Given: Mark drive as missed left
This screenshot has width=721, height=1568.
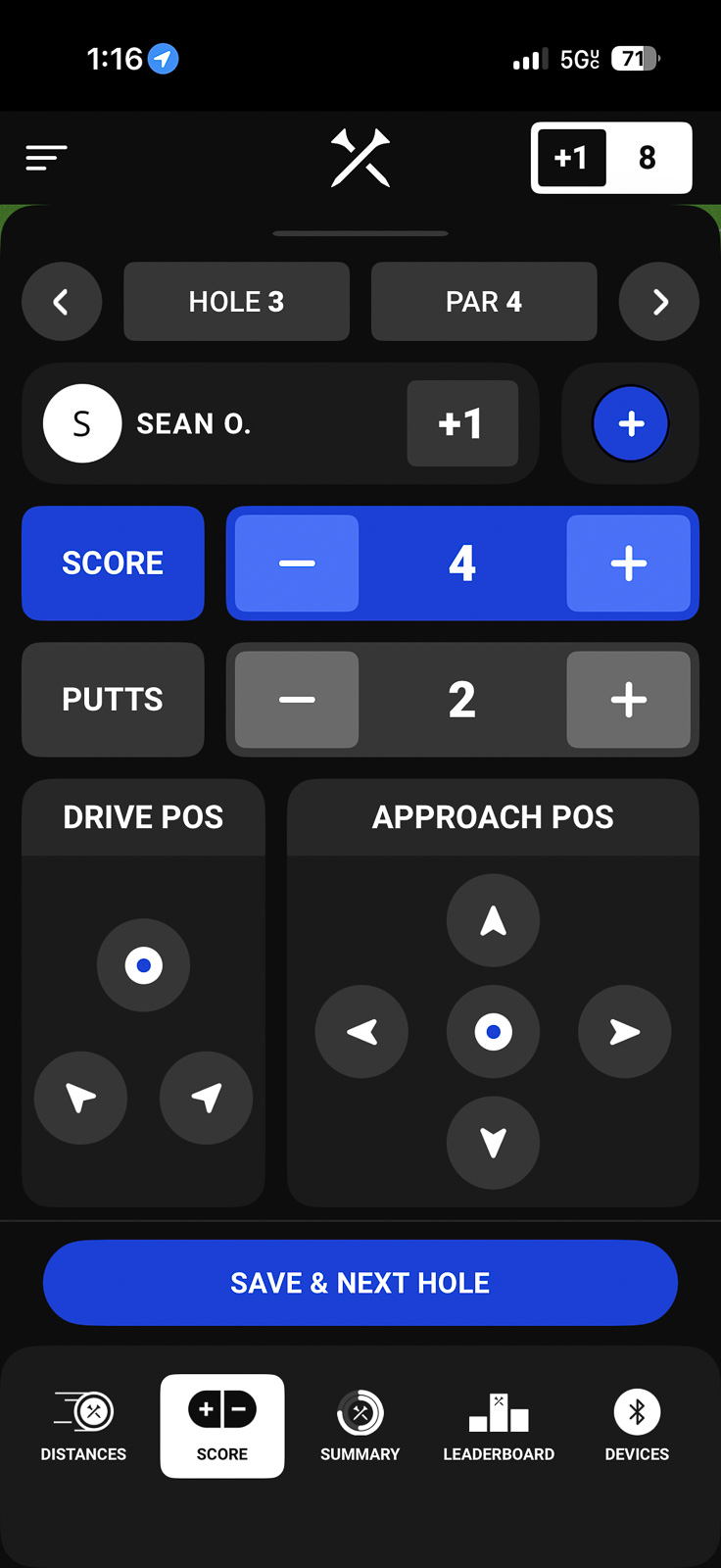Looking at the screenshot, I should click(x=80, y=1098).
